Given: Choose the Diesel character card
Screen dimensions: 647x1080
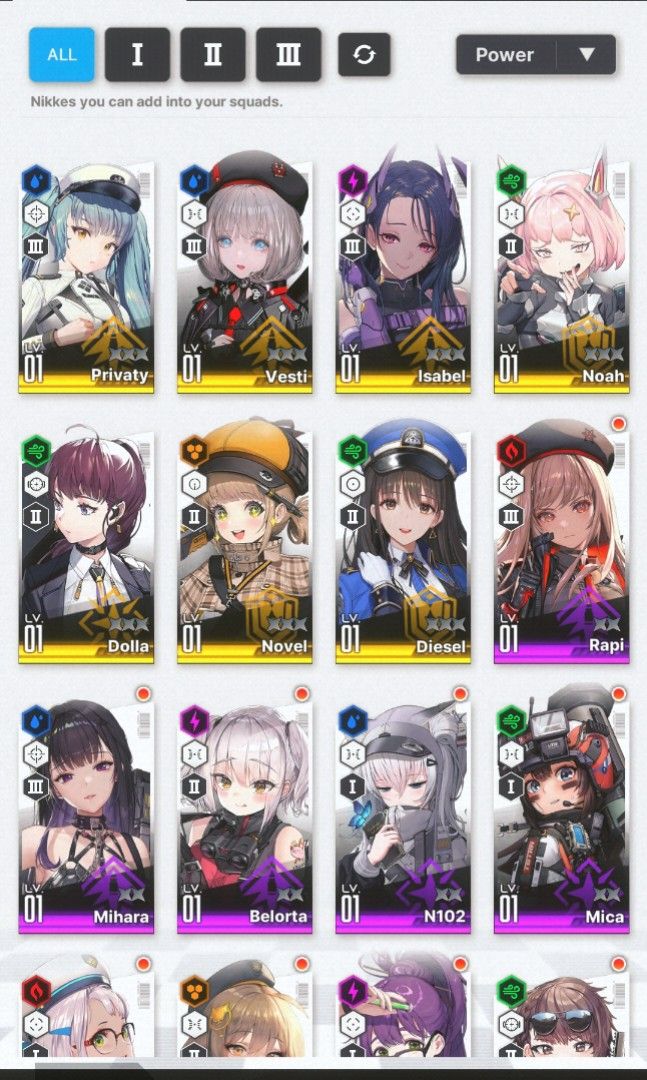Looking at the screenshot, I should 403,548.
